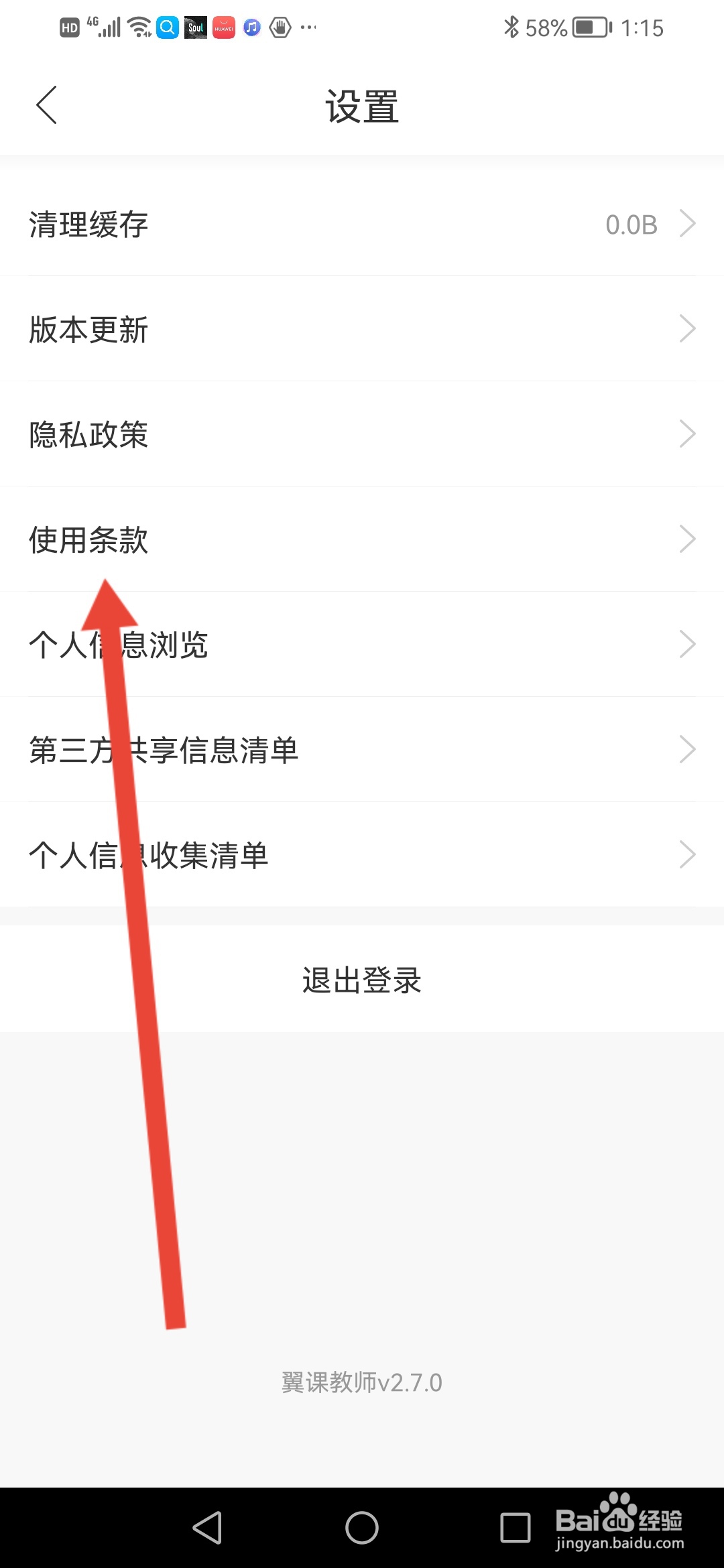The image size is (724, 1568).
Task: Expand the 版本更新 row via its chevron
Action: (688, 328)
